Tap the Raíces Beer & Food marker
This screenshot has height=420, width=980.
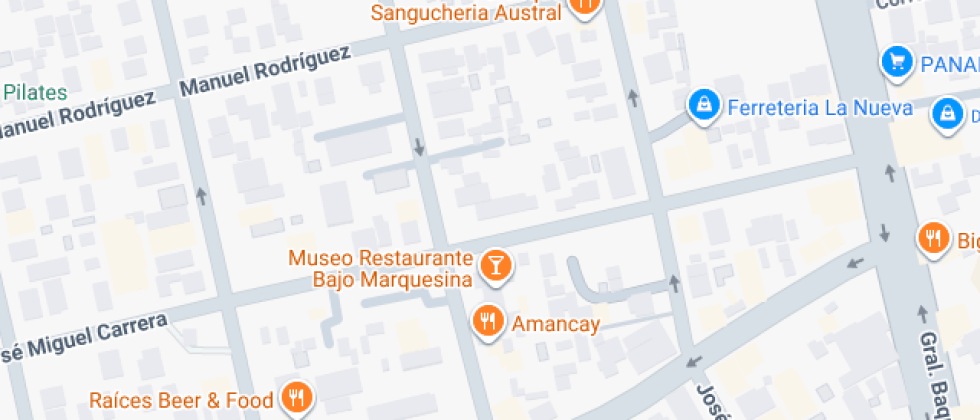296,399
